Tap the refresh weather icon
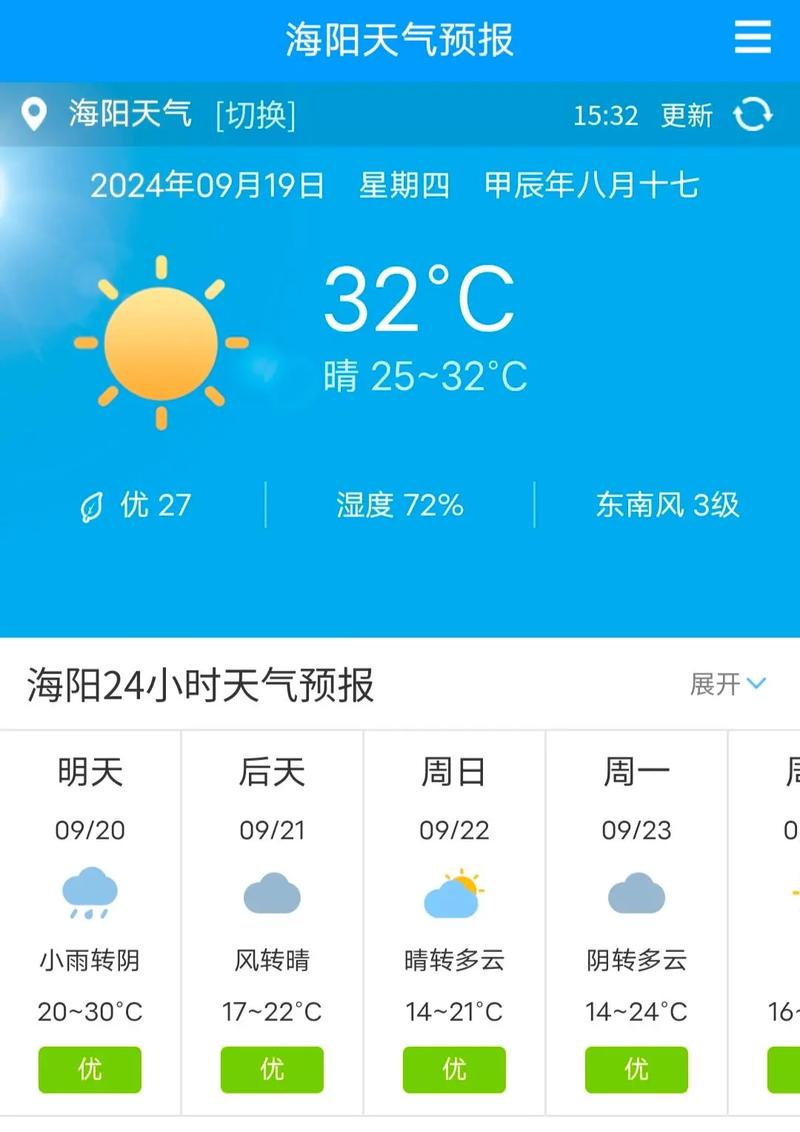The height and width of the screenshot is (1132, 800). [x=751, y=116]
